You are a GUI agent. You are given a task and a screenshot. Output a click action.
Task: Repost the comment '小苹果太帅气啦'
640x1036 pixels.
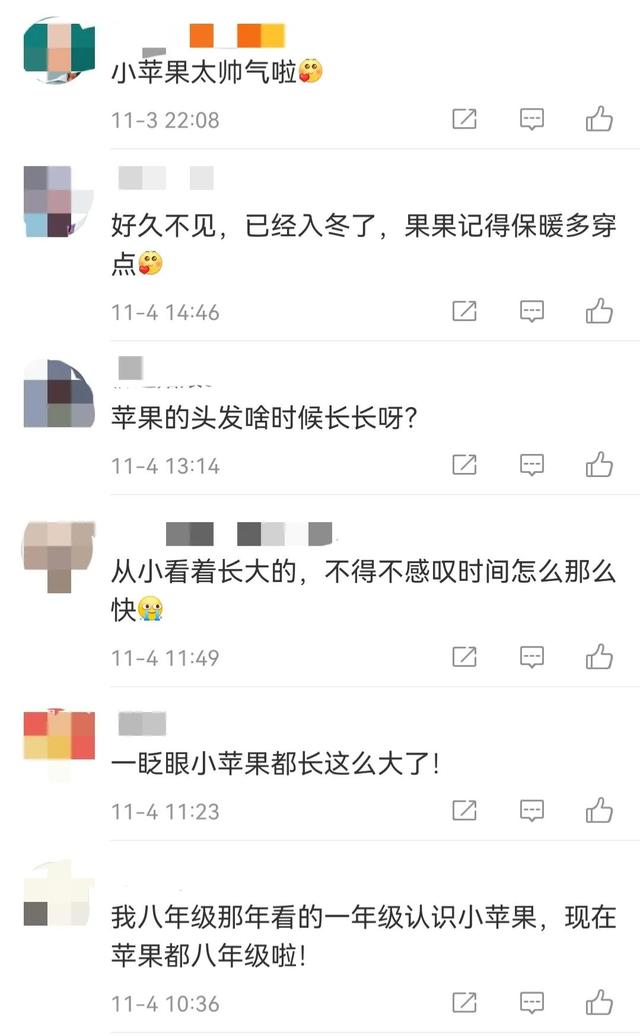pos(464,120)
